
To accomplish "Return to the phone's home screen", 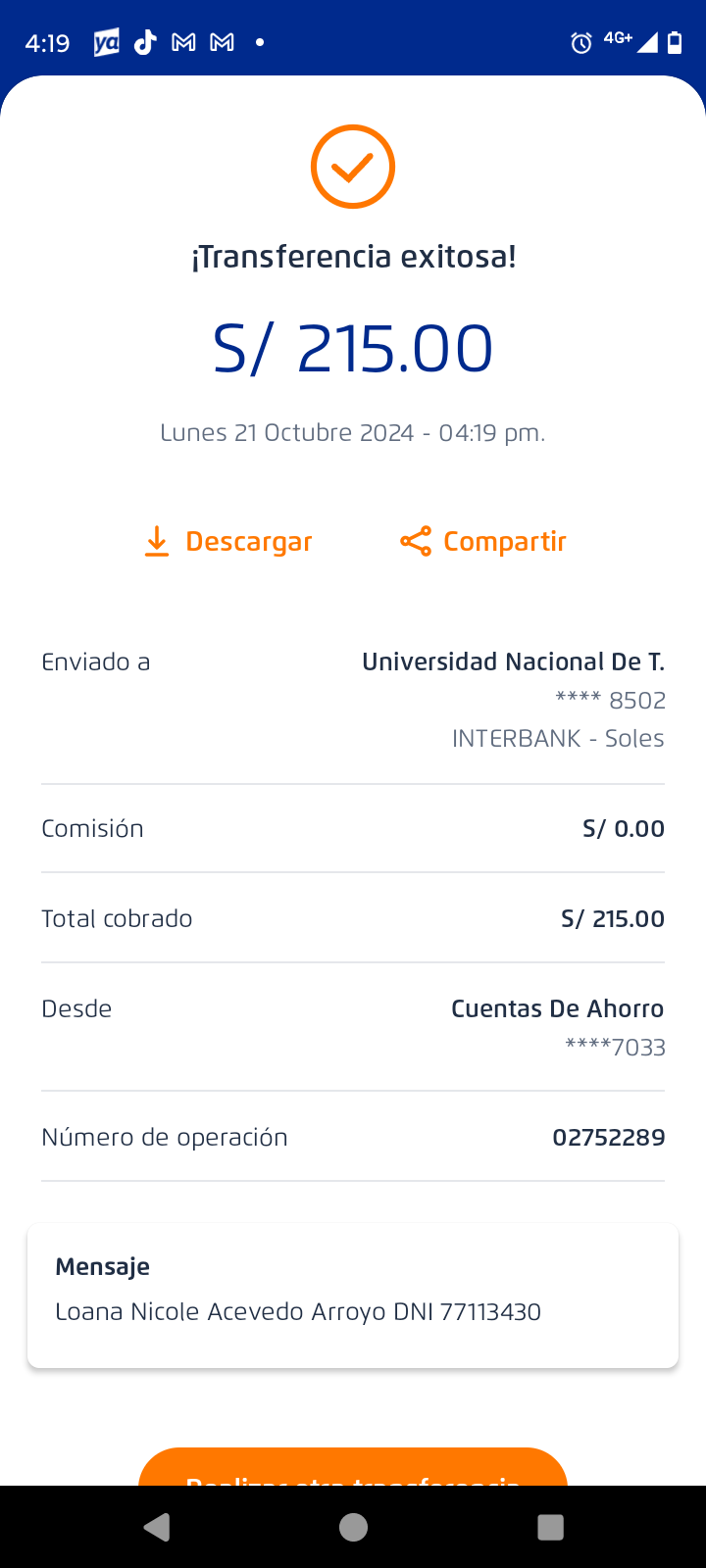I will (x=353, y=1527).
